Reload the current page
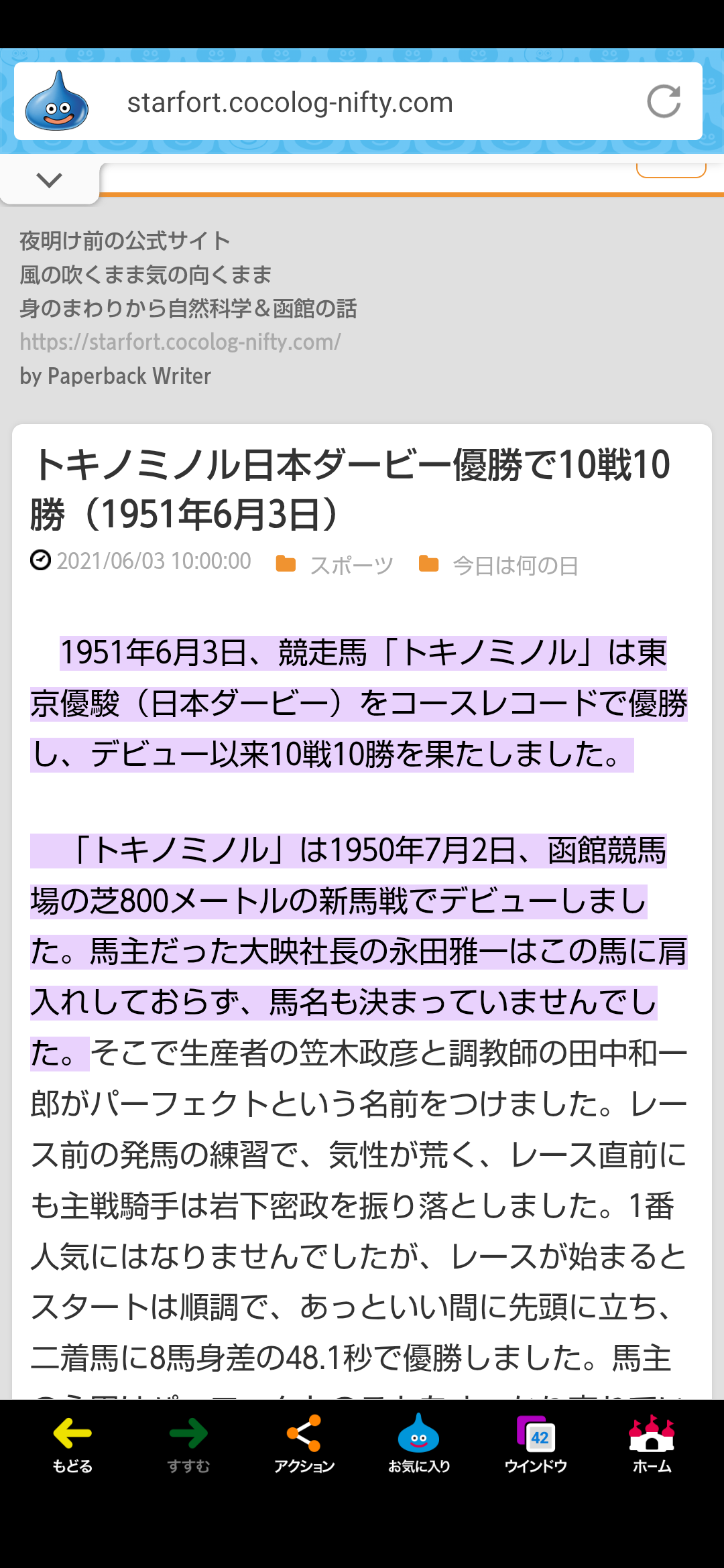Screen dimensions: 724x1568 663,102
